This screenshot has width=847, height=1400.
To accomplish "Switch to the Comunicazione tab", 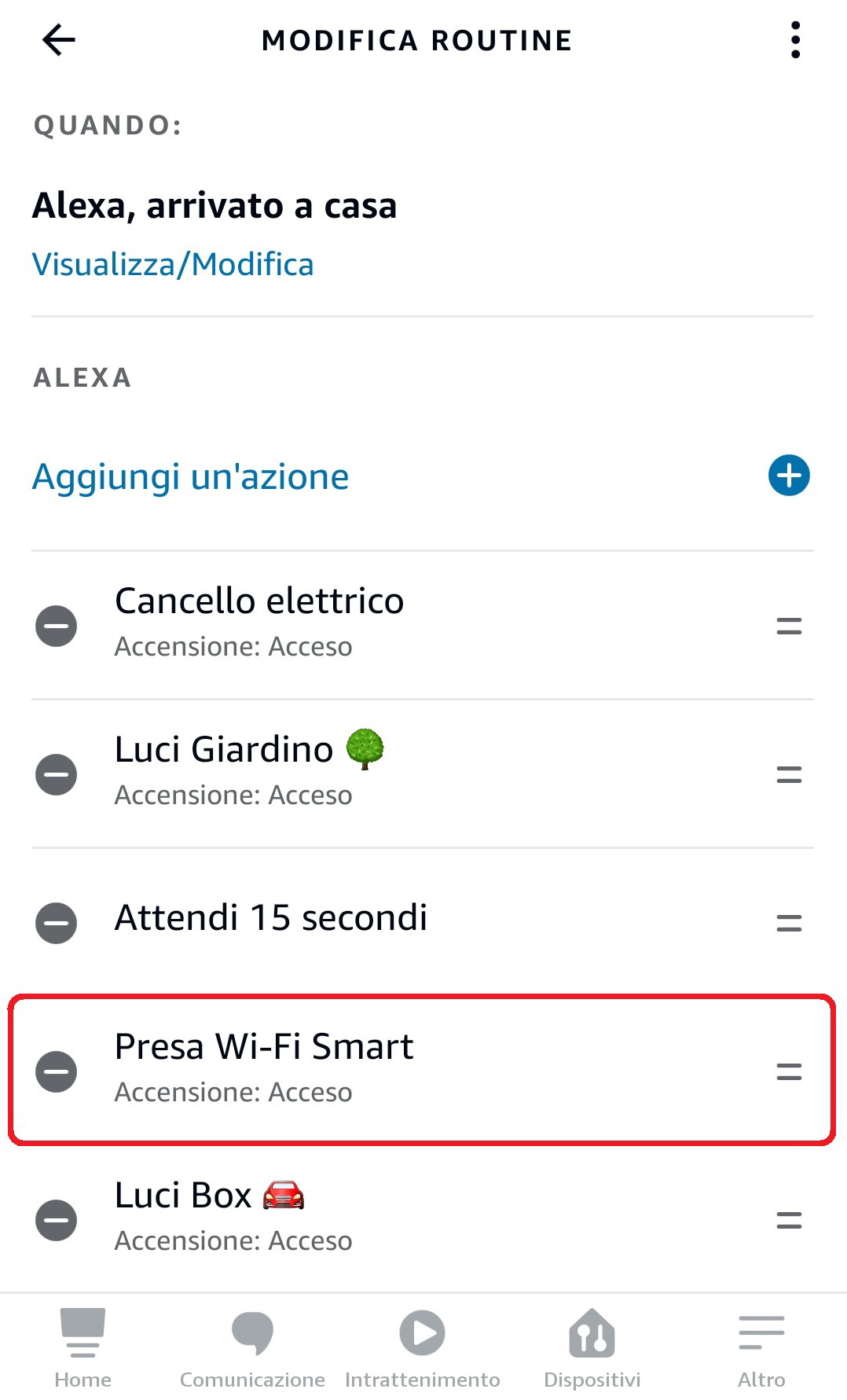I will click(x=252, y=1348).
